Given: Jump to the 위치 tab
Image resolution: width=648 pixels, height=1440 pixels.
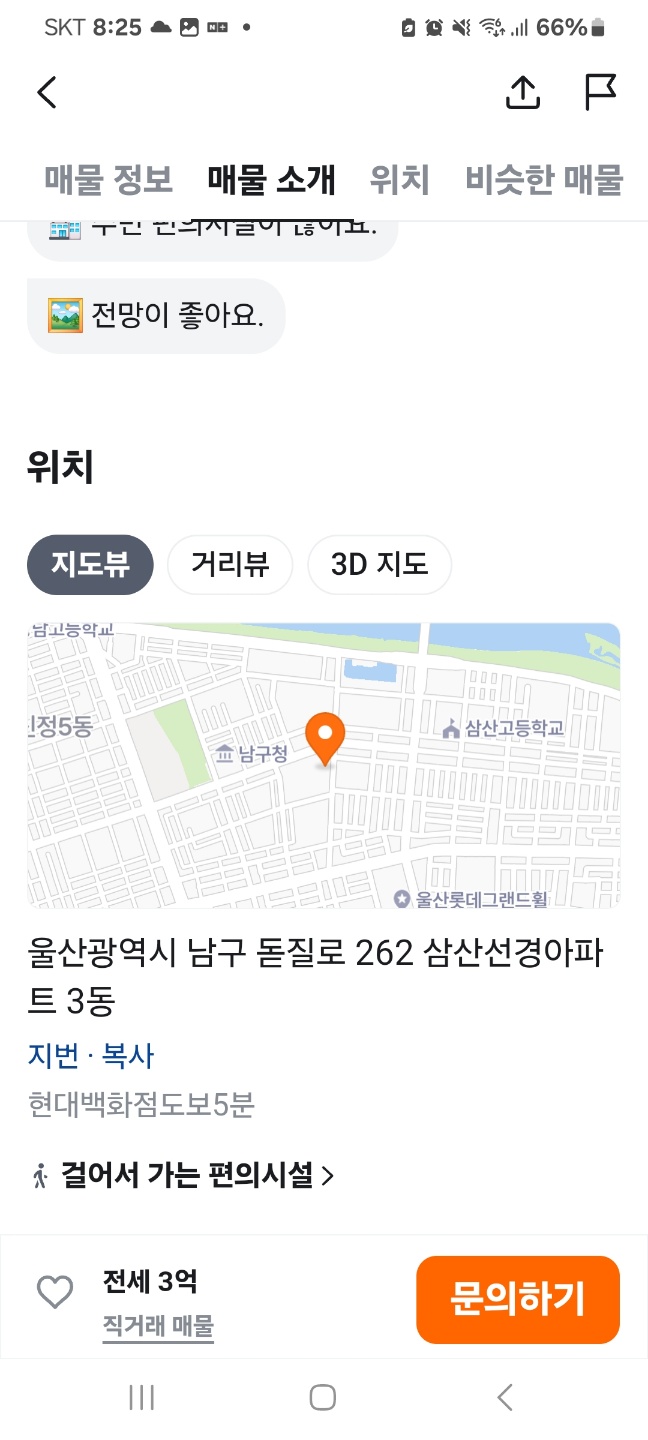Looking at the screenshot, I should (x=400, y=180).
